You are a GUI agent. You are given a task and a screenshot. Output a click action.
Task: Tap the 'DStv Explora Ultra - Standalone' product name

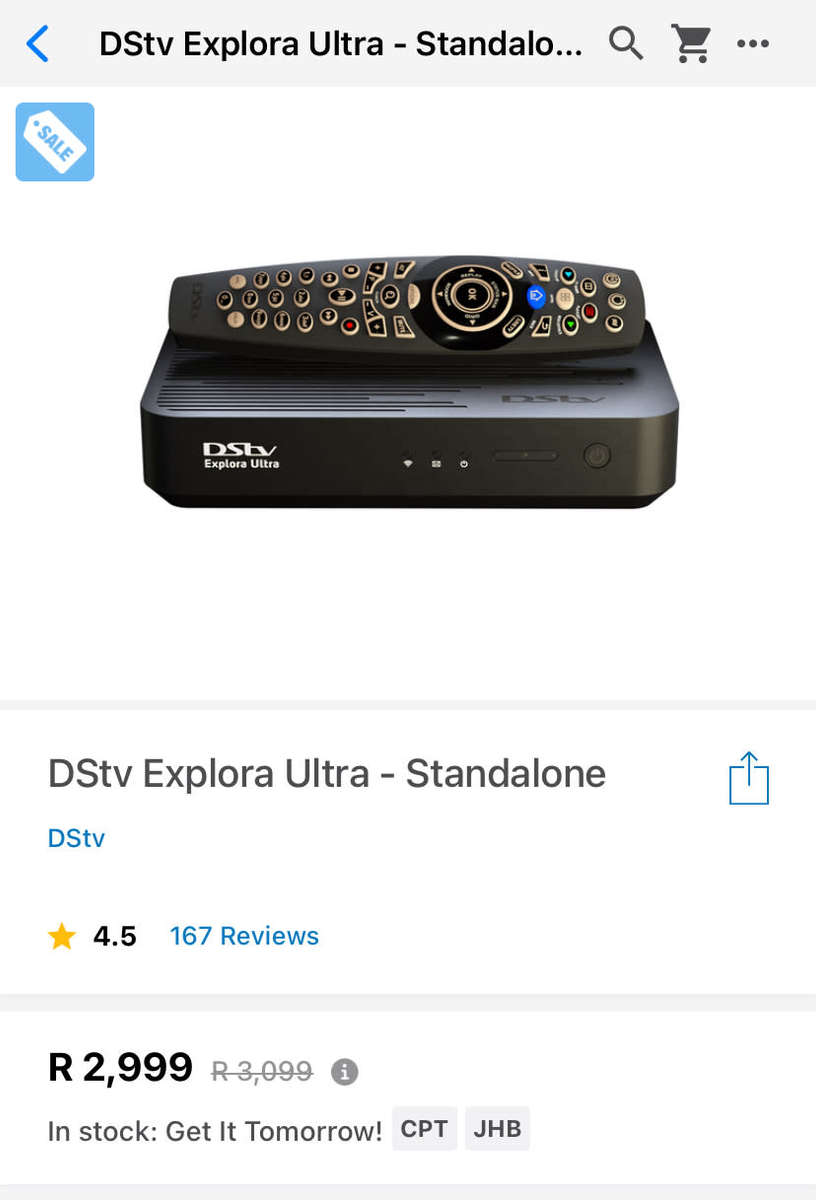[x=327, y=773]
